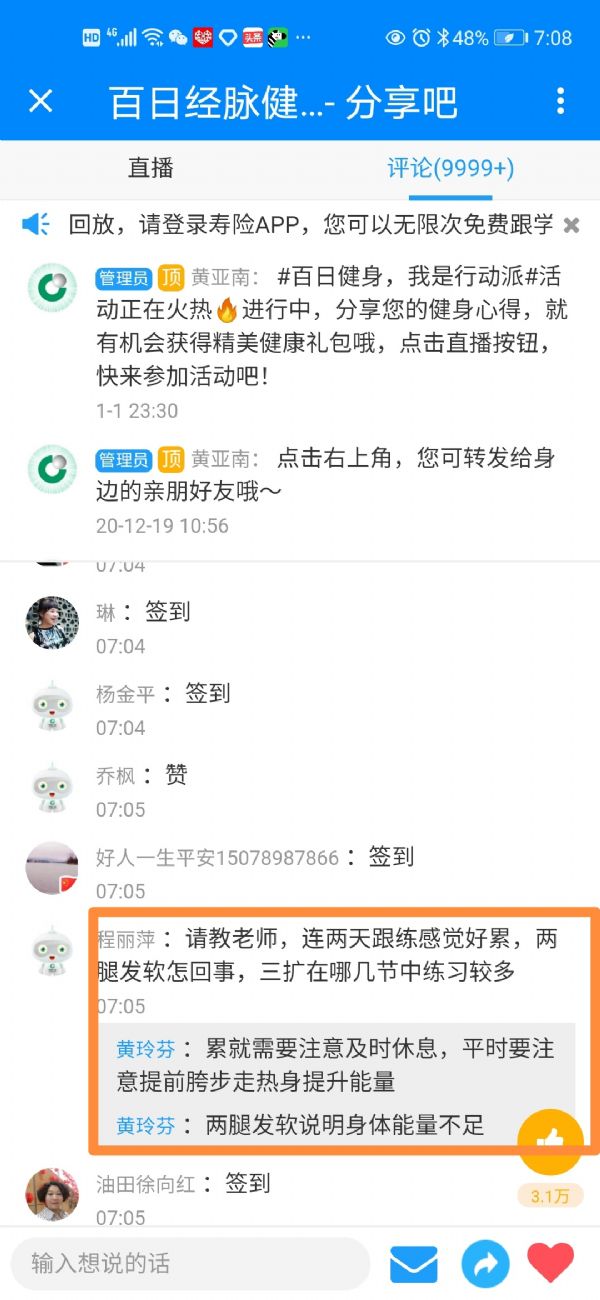Send a red heart
Screen dimensions: 600x1300
point(551,1263)
